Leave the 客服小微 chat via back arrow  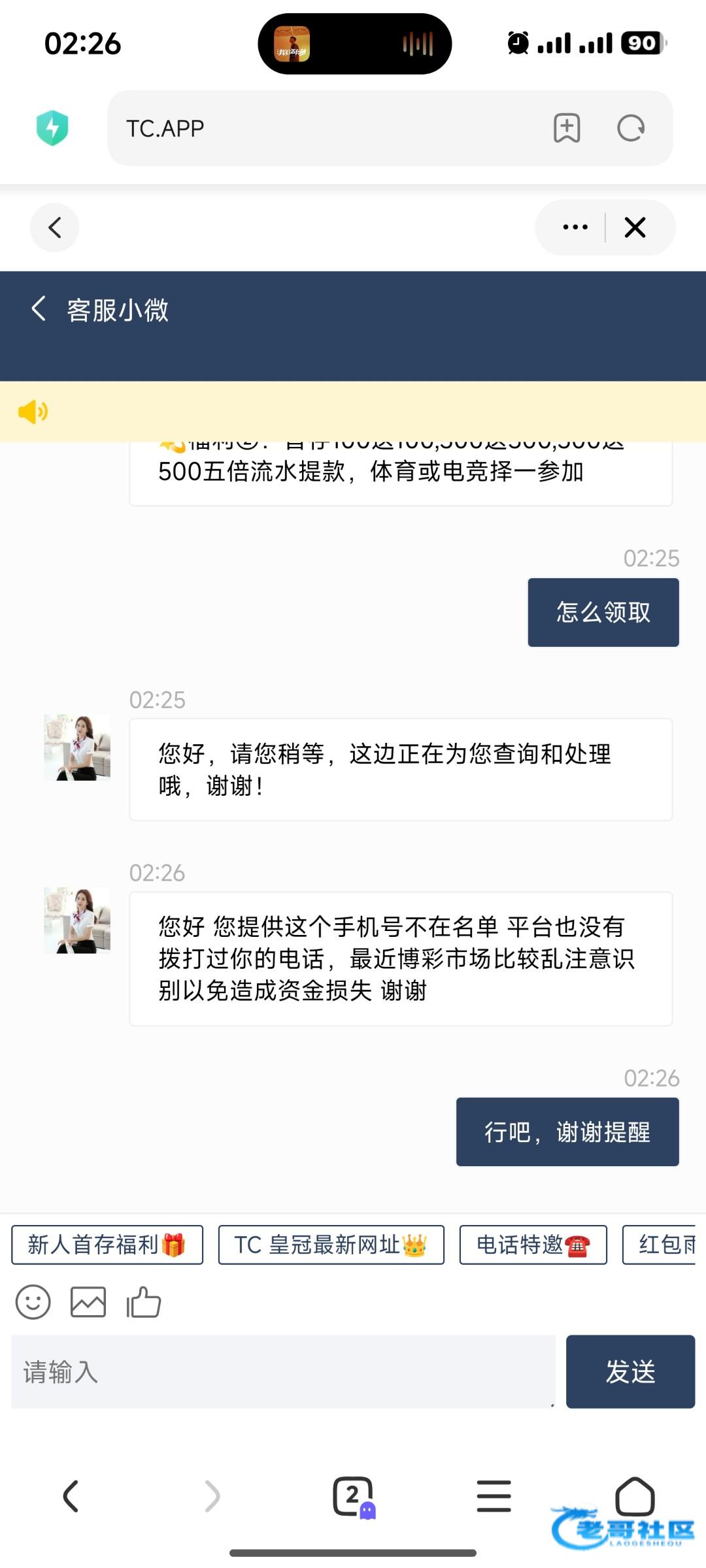click(39, 309)
